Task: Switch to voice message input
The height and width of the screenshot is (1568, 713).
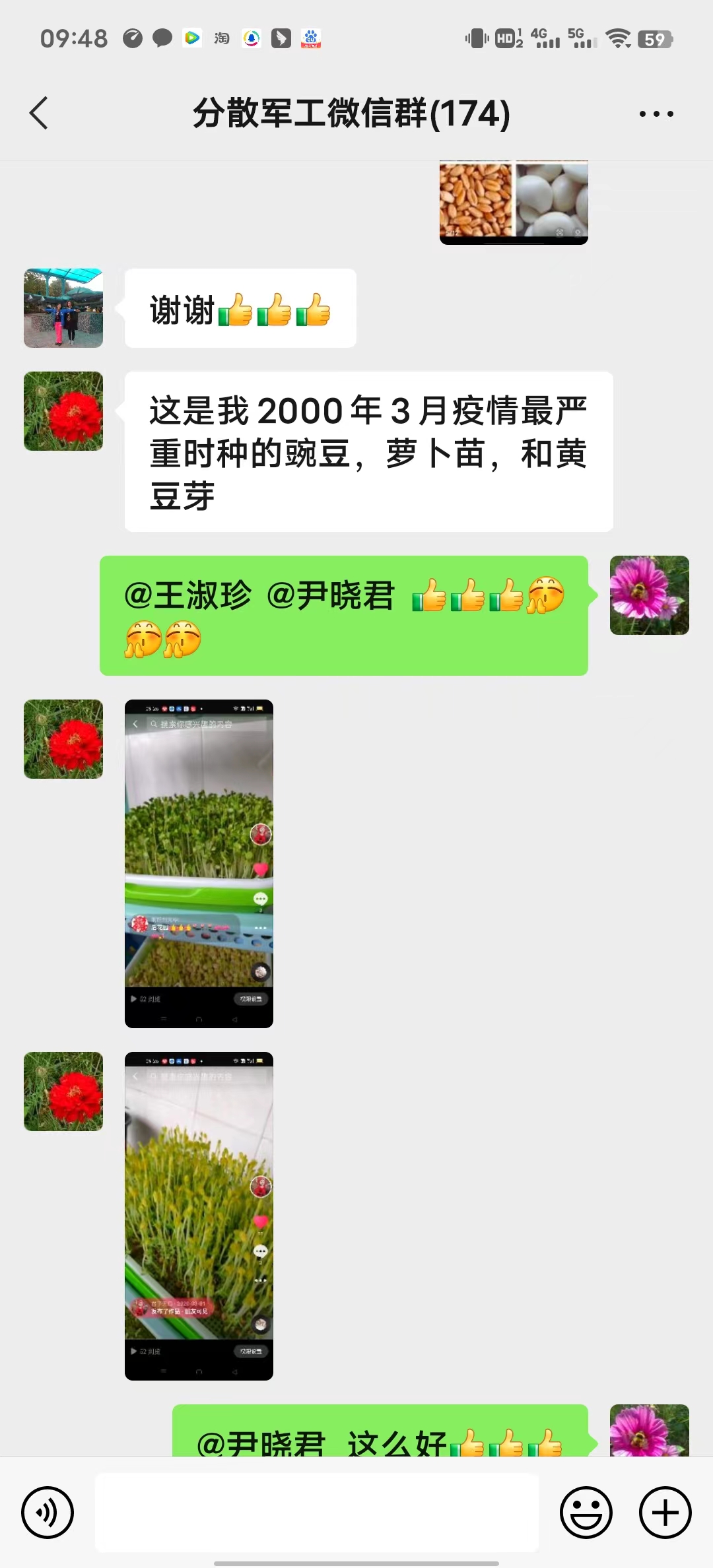Action: pyautogui.click(x=48, y=1512)
